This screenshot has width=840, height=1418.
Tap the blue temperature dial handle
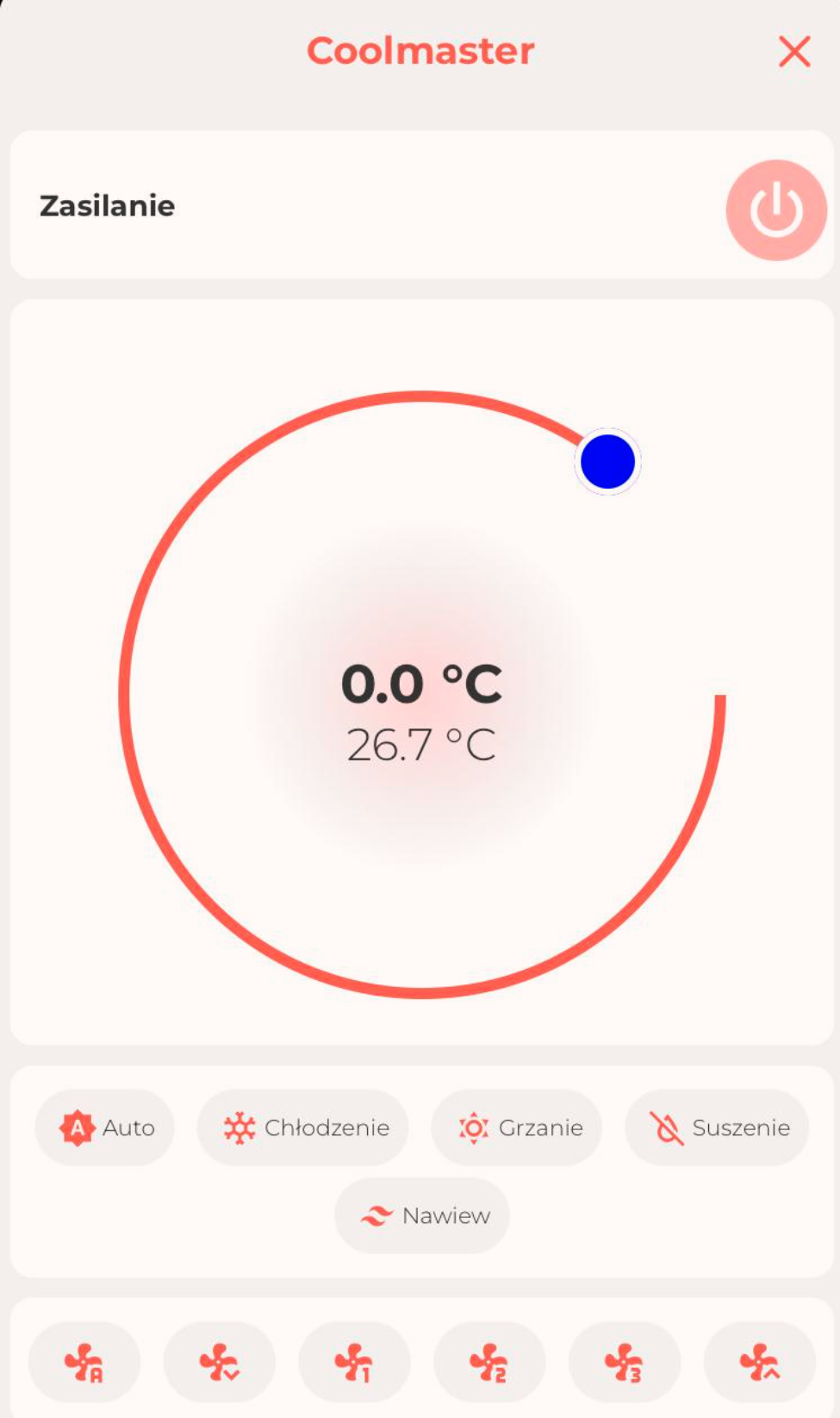click(x=607, y=461)
